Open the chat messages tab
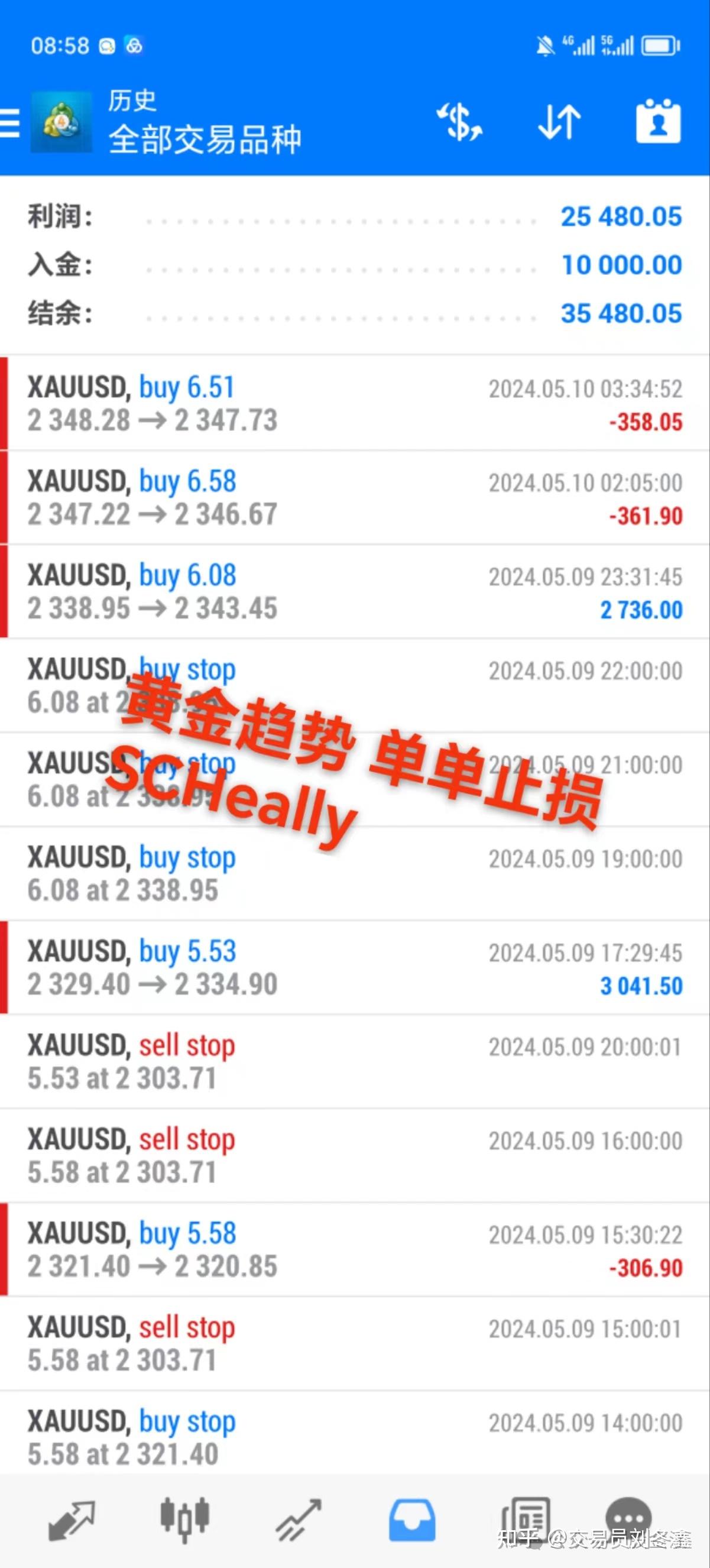Viewport: 710px width, 1568px height. pos(628,1519)
